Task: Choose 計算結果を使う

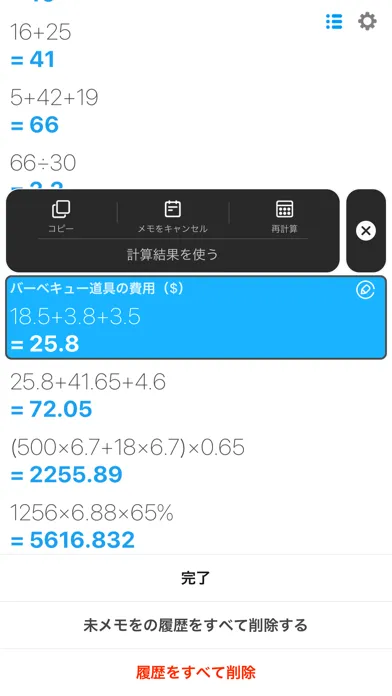Action: point(173,254)
